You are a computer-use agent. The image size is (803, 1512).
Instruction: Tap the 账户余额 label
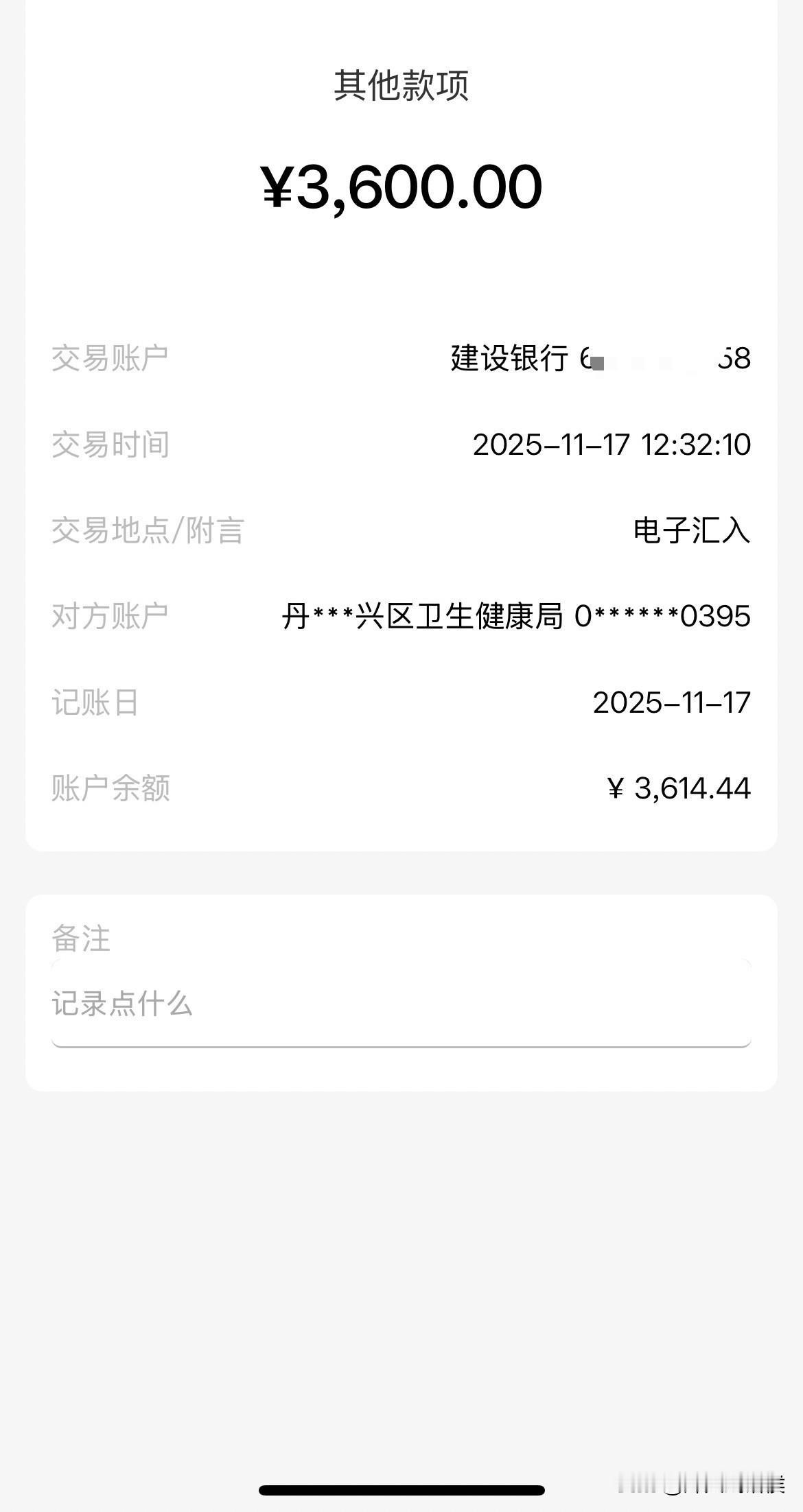[x=110, y=789]
